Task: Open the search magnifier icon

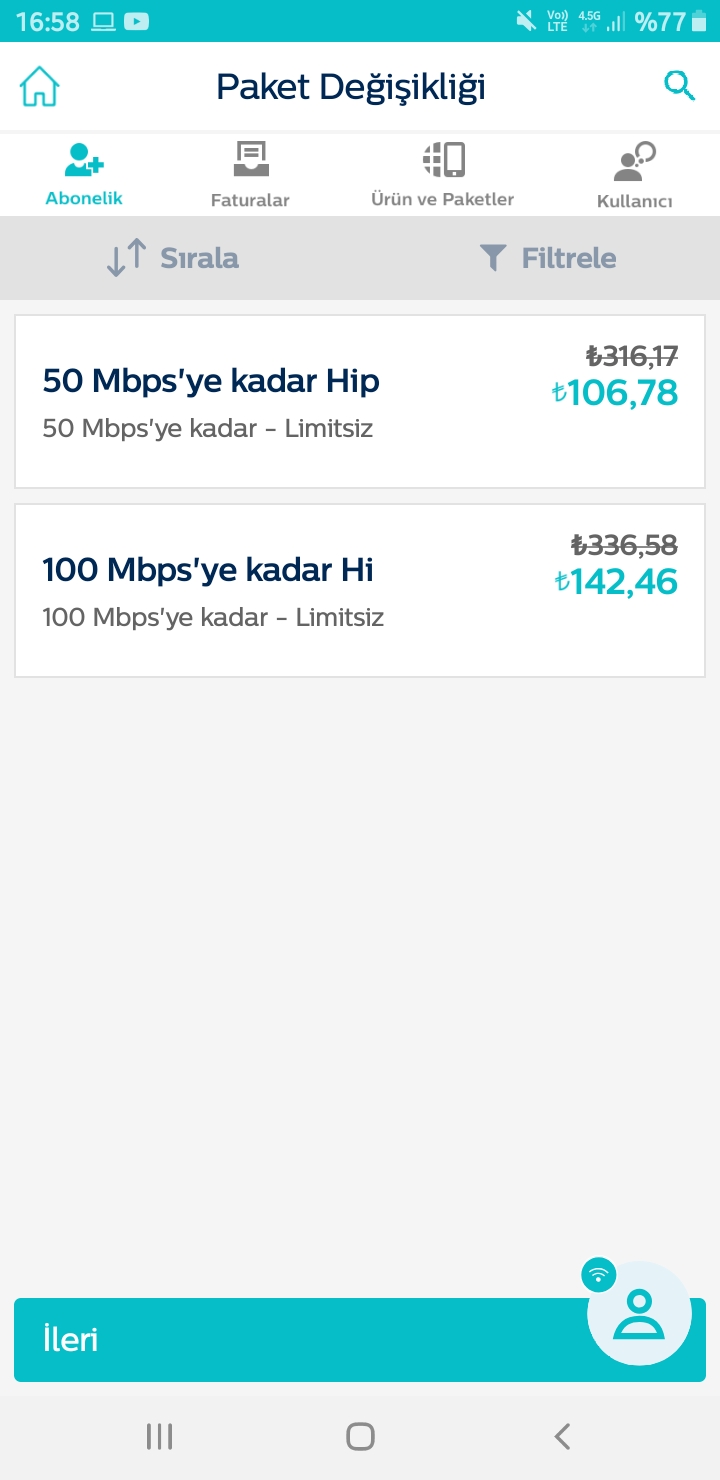Action: pos(680,86)
